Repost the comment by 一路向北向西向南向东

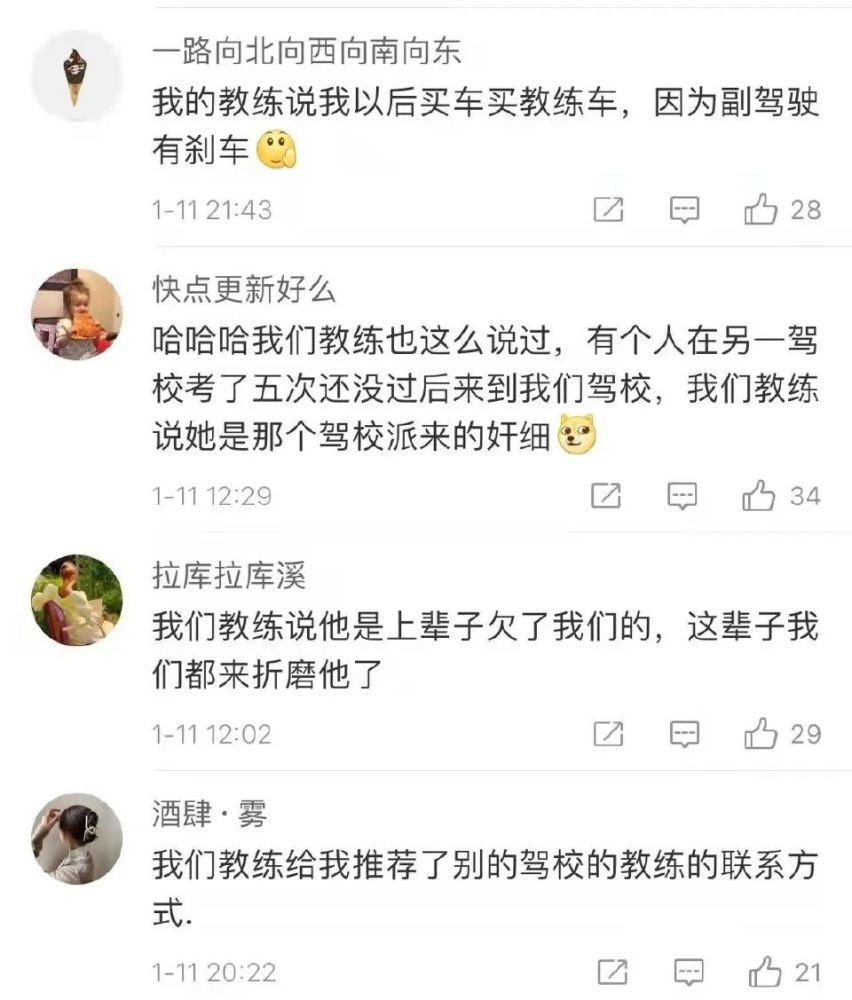pos(608,210)
